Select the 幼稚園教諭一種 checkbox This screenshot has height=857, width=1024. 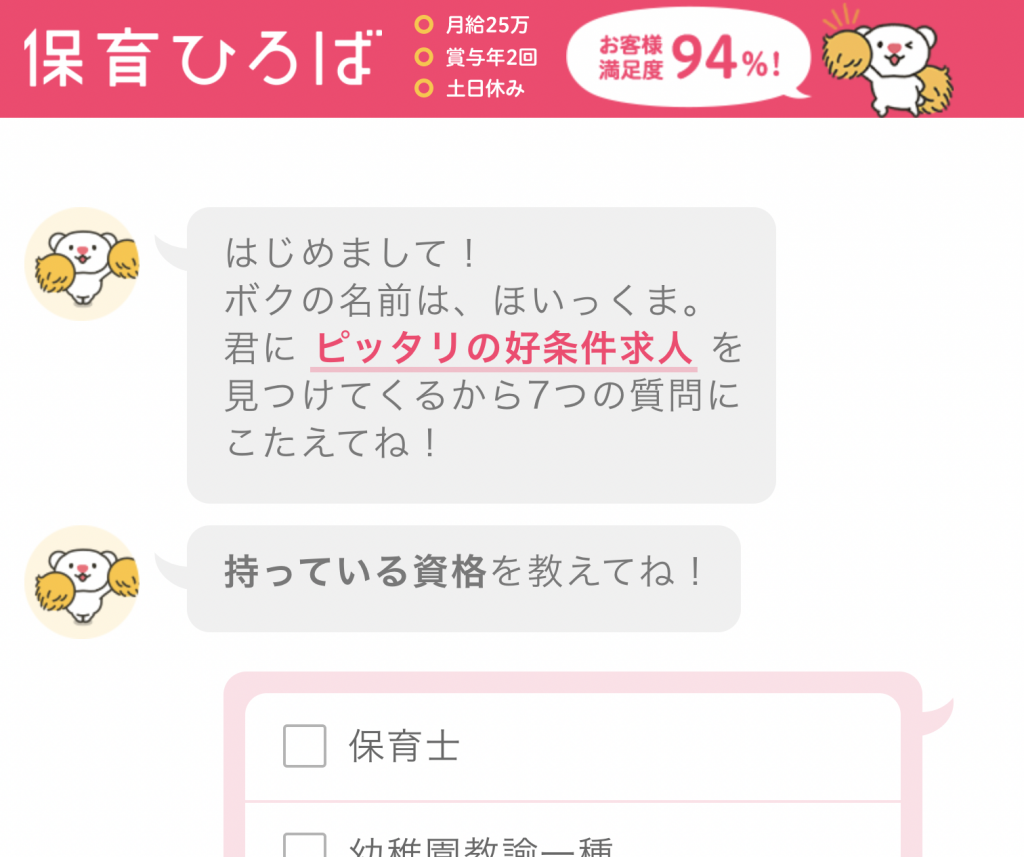point(305,846)
